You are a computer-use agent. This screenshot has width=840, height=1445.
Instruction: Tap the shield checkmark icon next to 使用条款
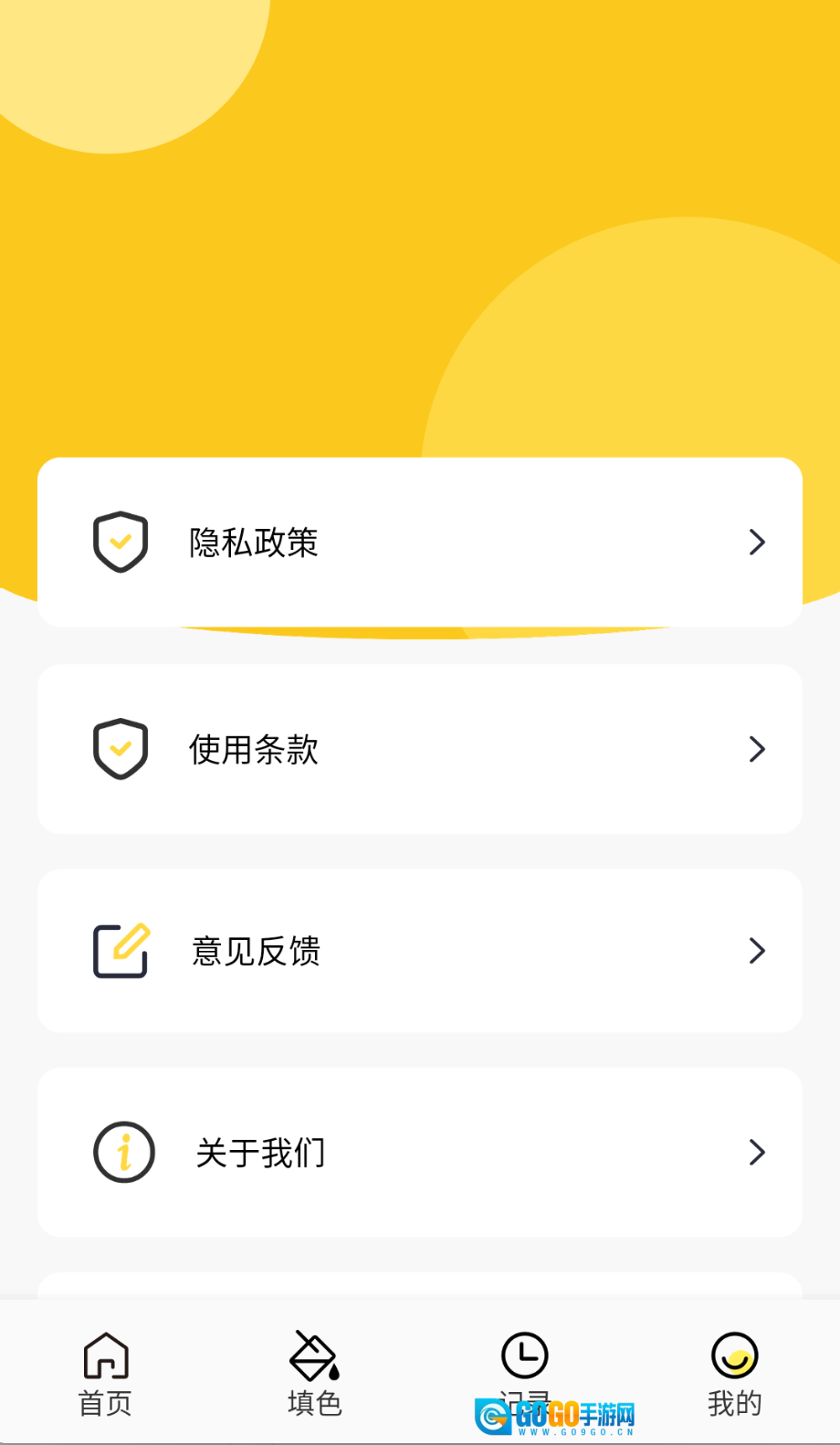click(x=121, y=748)
